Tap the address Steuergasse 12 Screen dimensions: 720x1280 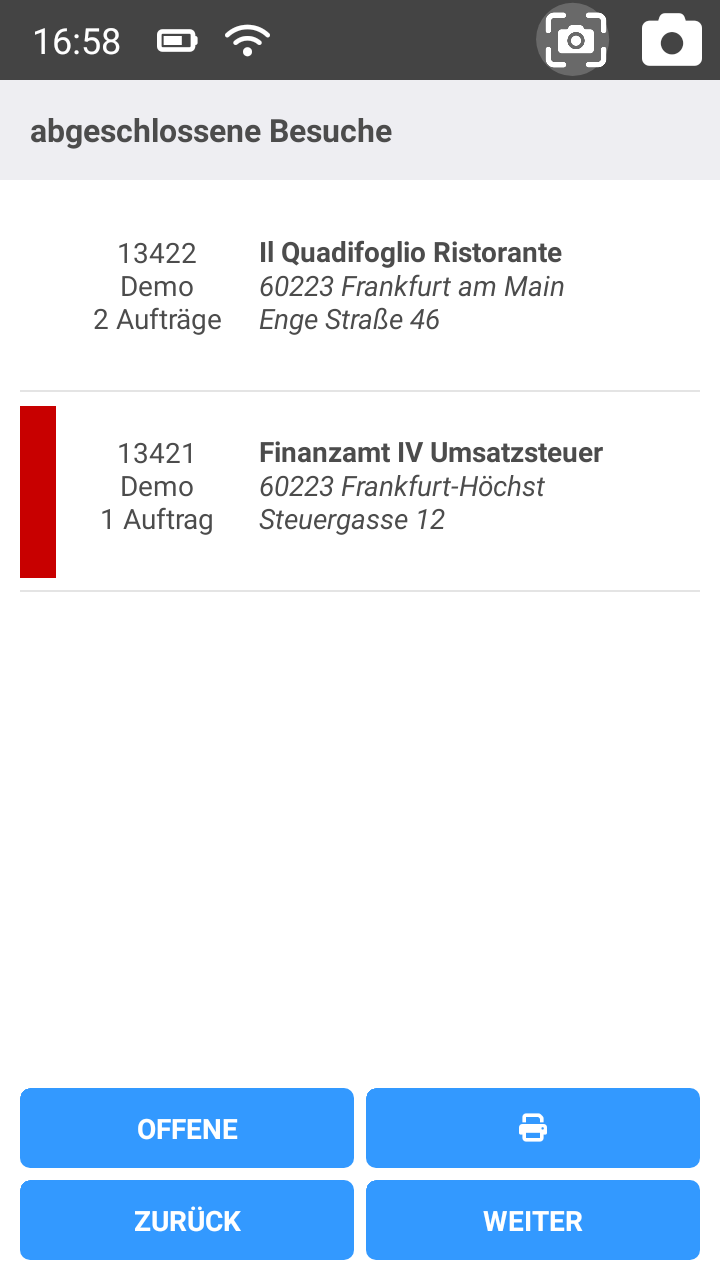350,519
